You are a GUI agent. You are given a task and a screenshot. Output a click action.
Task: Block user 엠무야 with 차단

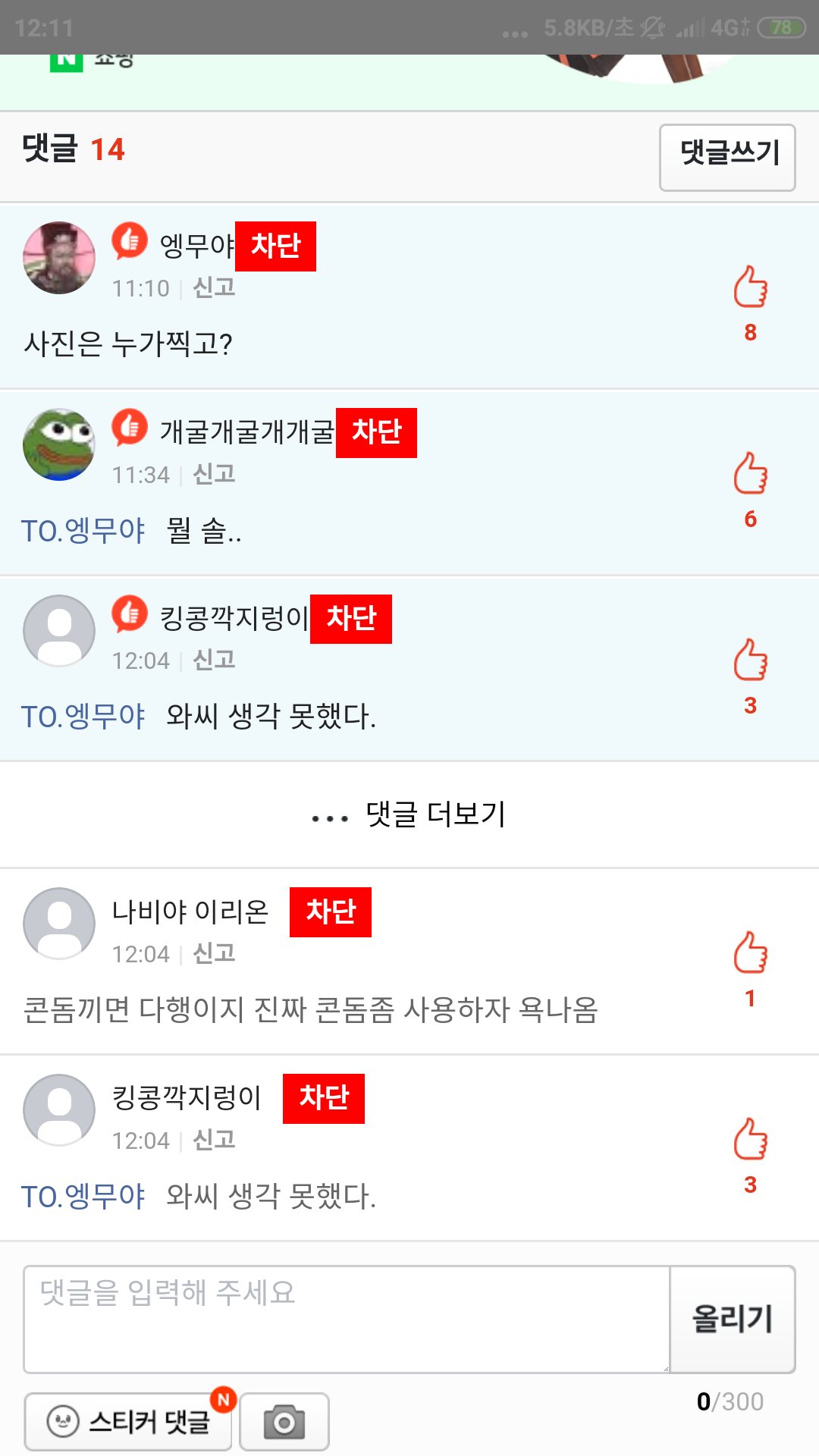[x=275, y=246]
